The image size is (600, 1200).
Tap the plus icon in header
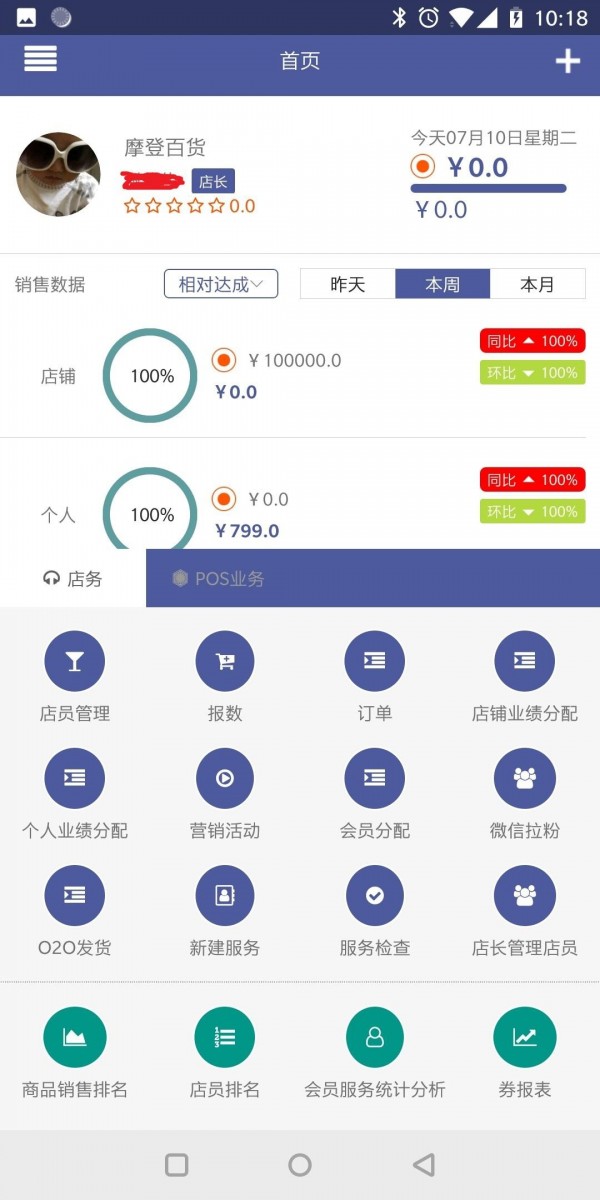567,61
